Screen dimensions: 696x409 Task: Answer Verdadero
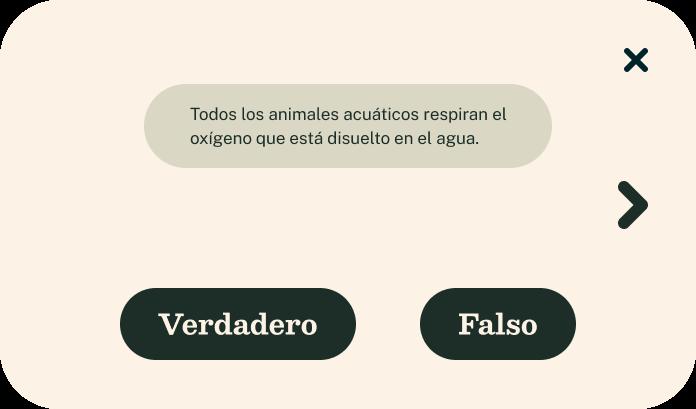click(x=238, y=324)
